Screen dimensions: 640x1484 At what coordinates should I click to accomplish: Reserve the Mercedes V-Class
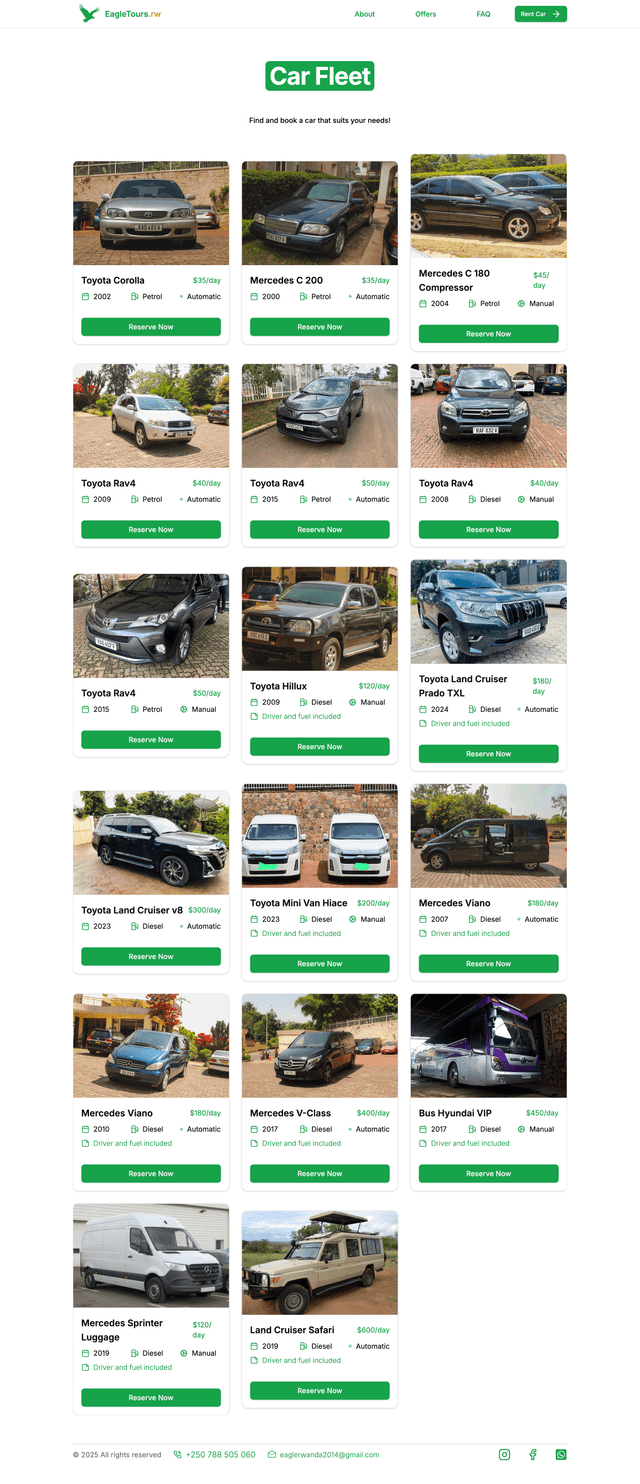[319, 1174]
